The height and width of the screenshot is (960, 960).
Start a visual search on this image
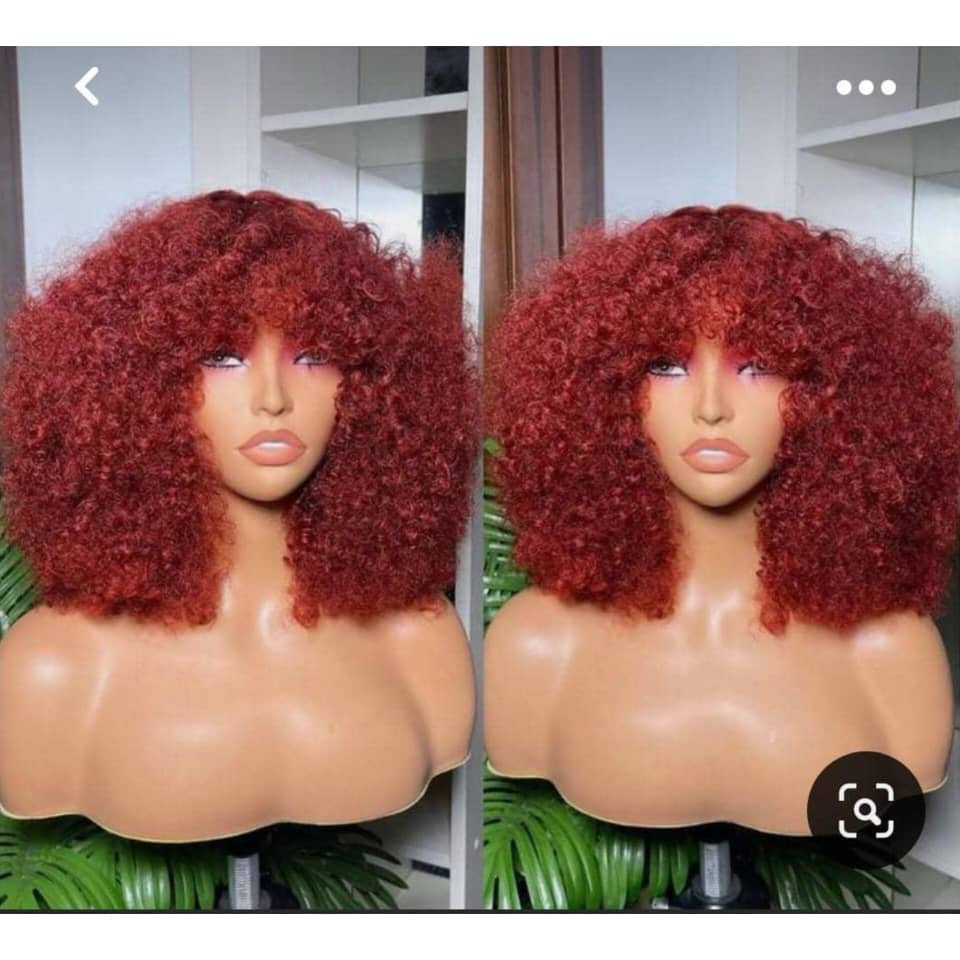pos(866,809)
